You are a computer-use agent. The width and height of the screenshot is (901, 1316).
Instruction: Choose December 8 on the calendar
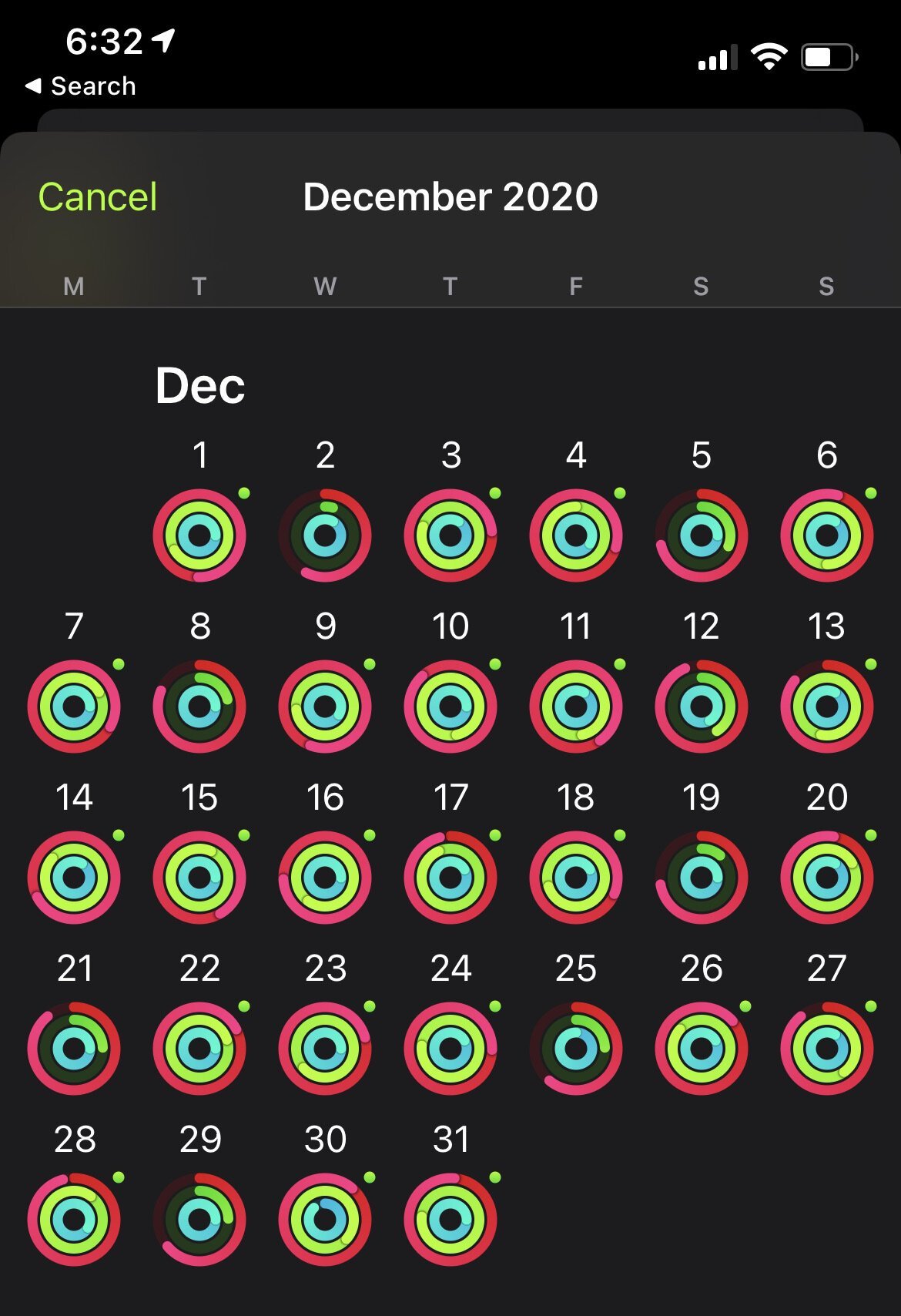(x=199, y=706)
